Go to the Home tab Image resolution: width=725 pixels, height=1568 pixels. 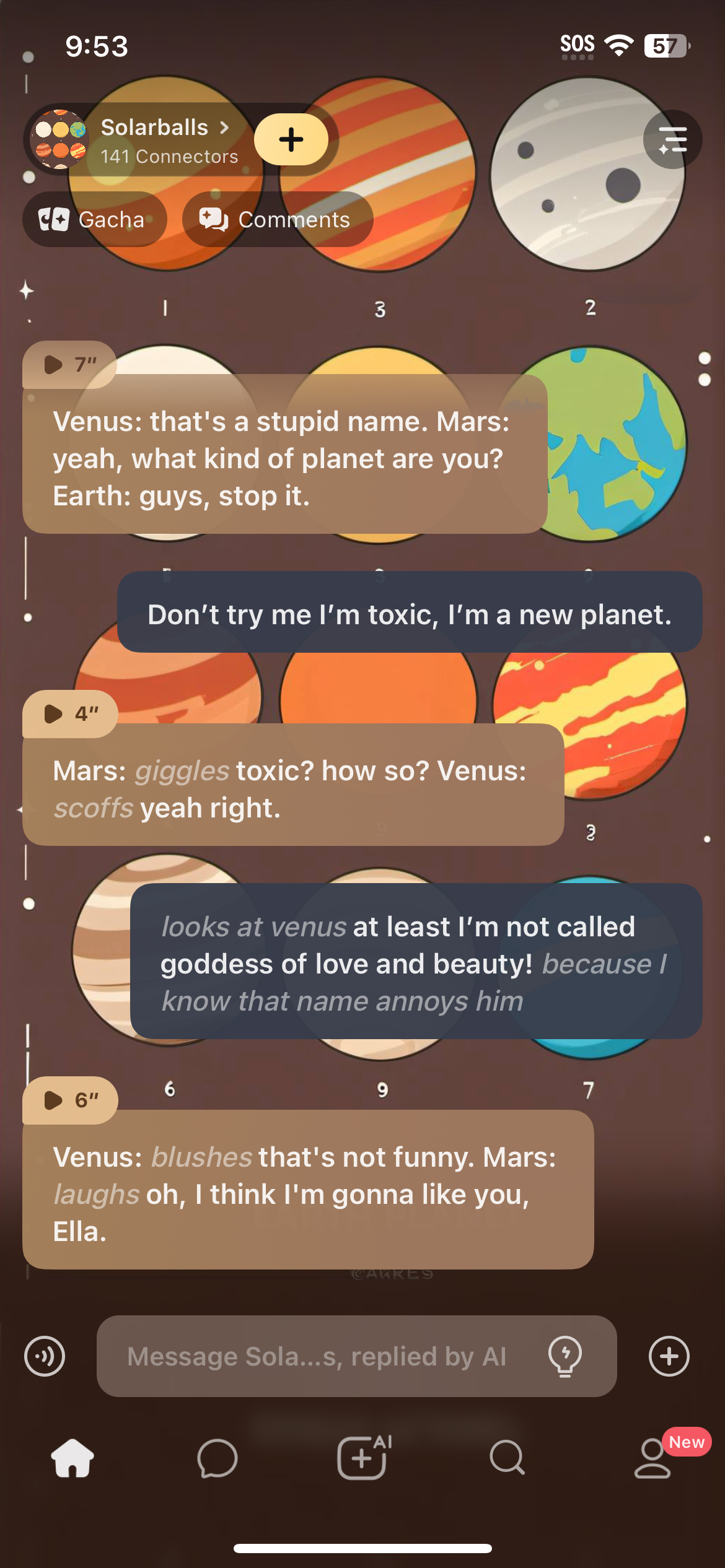point(72,1458)
